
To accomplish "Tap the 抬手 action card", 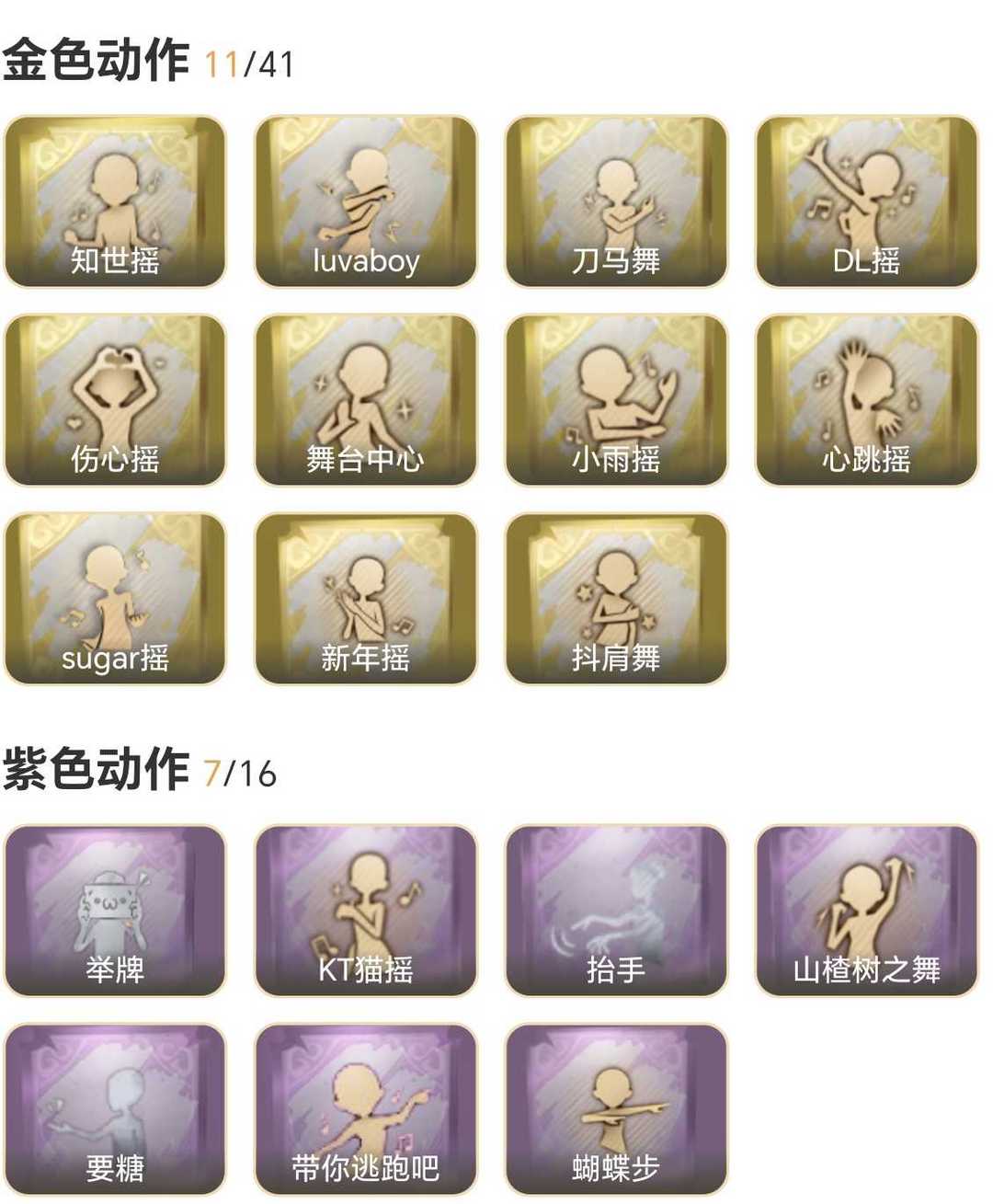I will point(616,911).
